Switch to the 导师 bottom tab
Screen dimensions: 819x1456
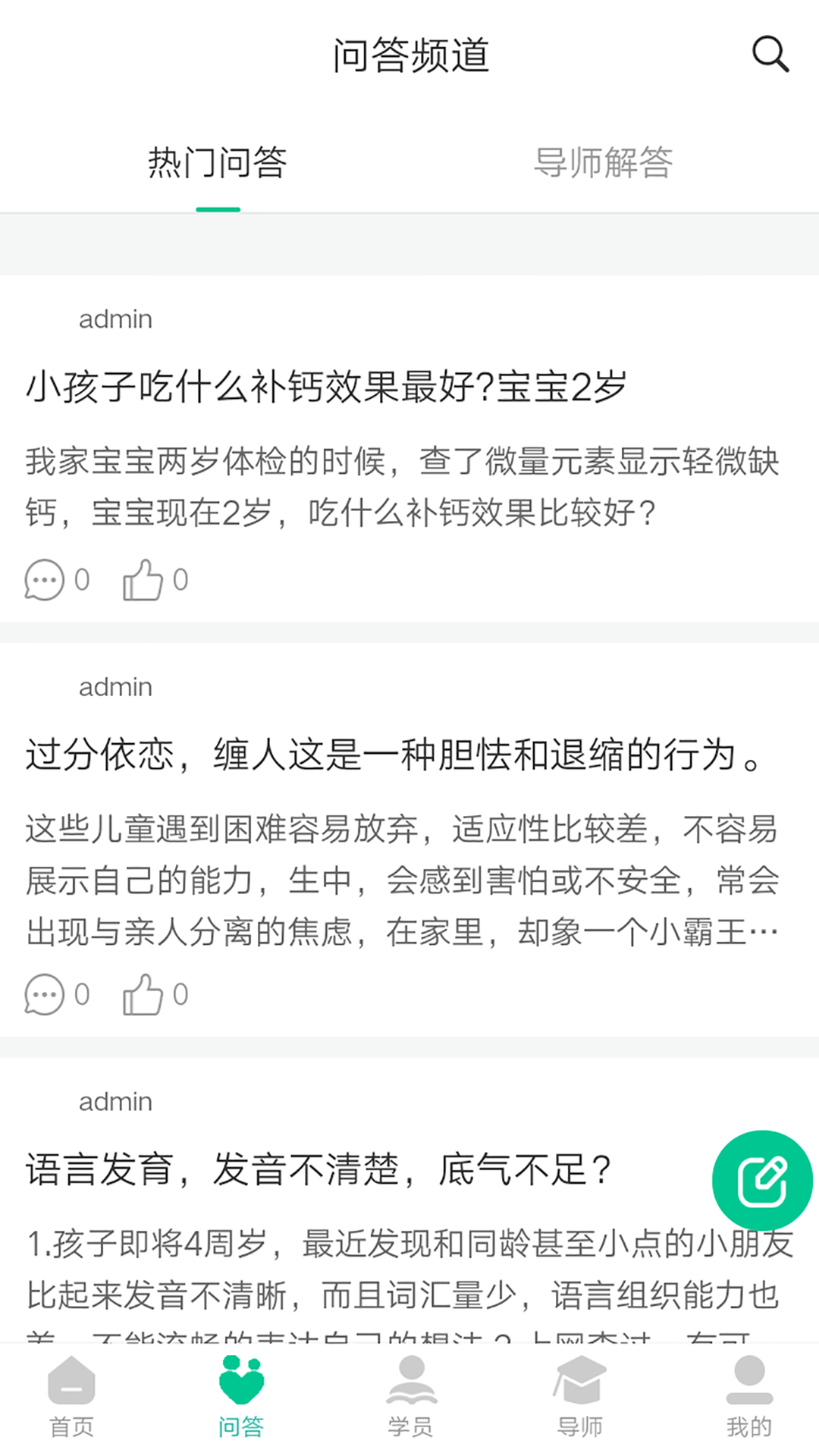(580, 1397)
